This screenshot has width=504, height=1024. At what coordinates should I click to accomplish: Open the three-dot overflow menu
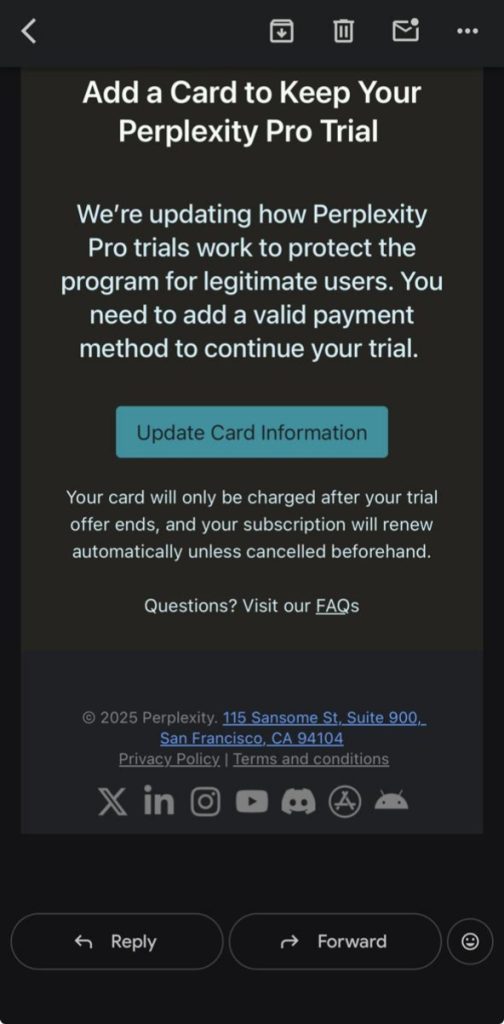(x=467, y=31)
